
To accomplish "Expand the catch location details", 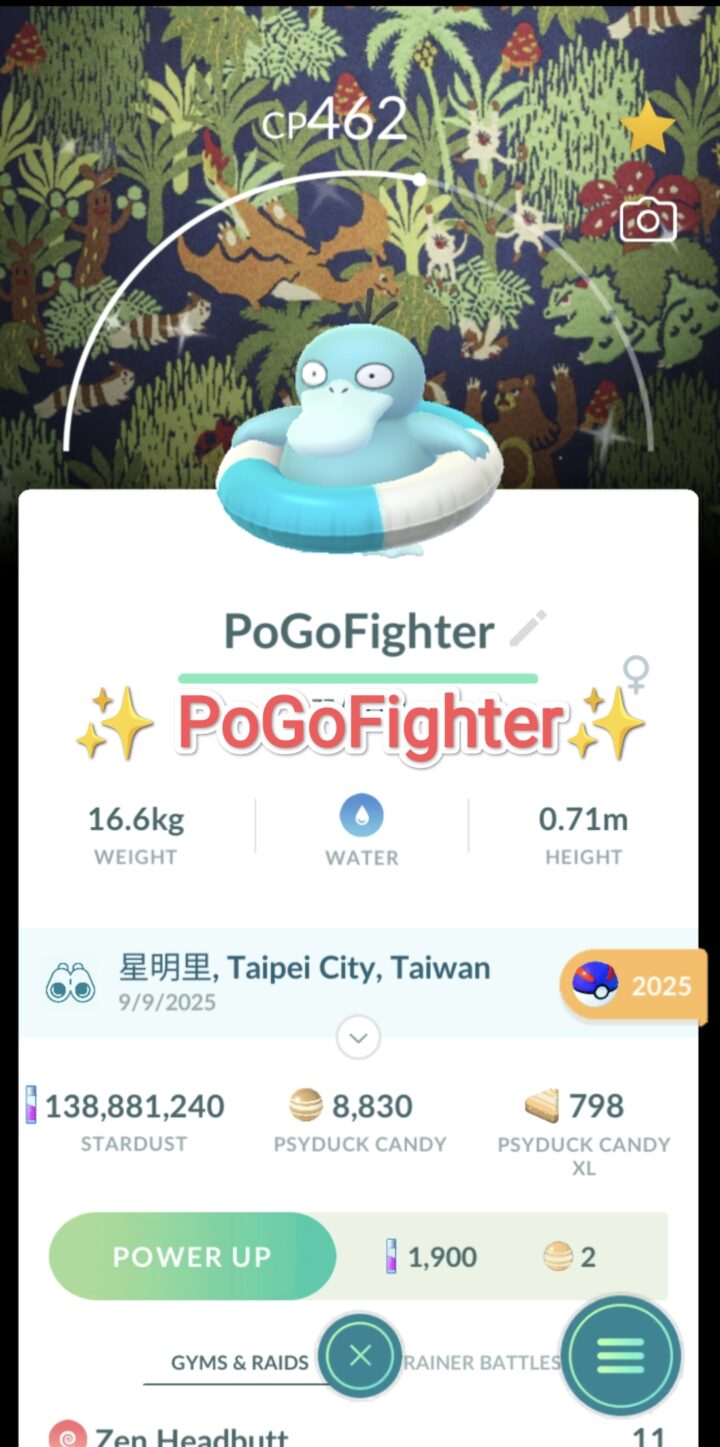I will (358, 1037).
